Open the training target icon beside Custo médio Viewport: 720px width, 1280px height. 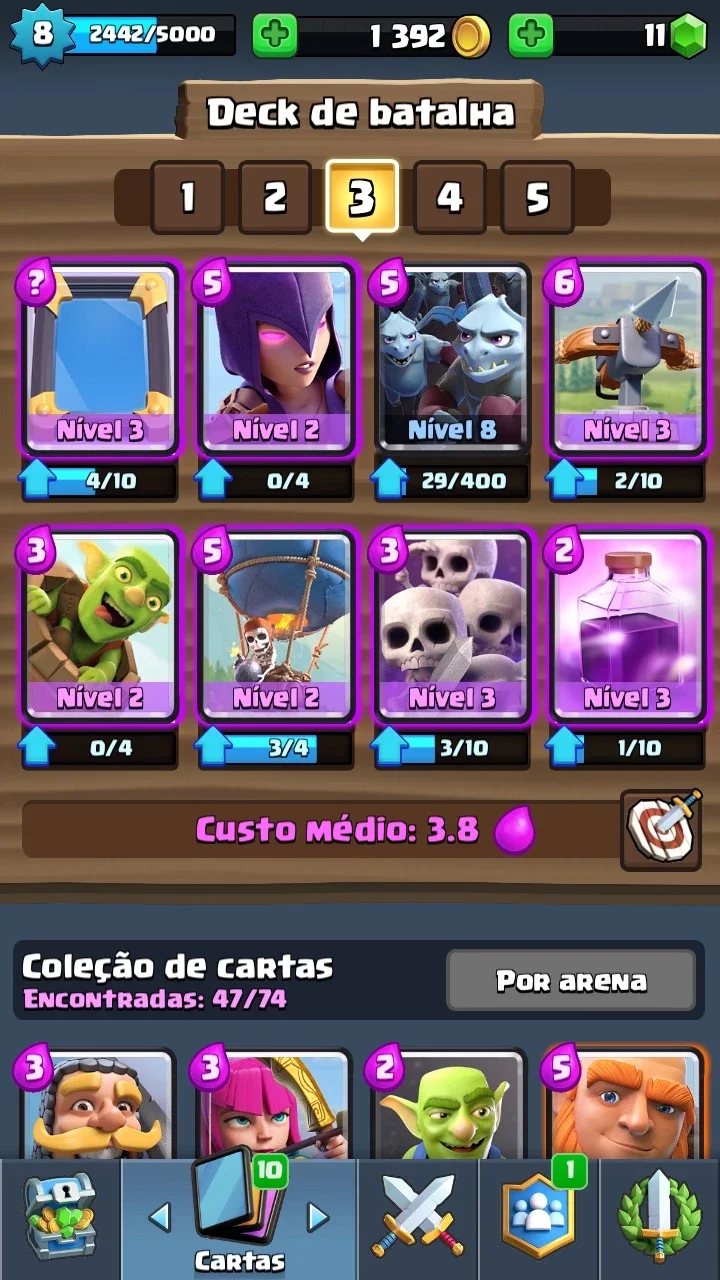[661, 830]
